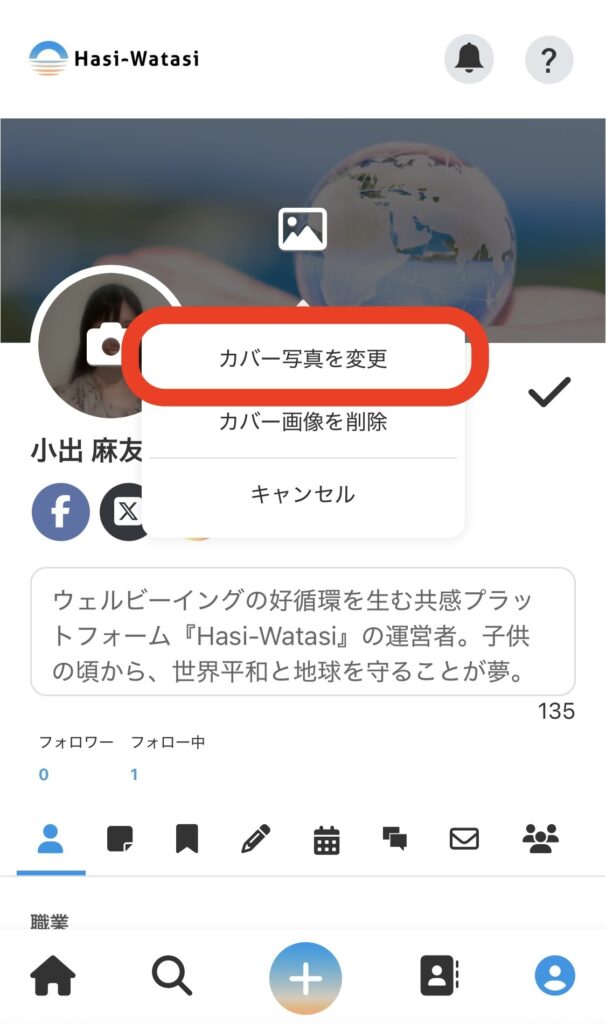606x1024 pixels.
Task: Tap the cover image icon
Action: [302, 229]
